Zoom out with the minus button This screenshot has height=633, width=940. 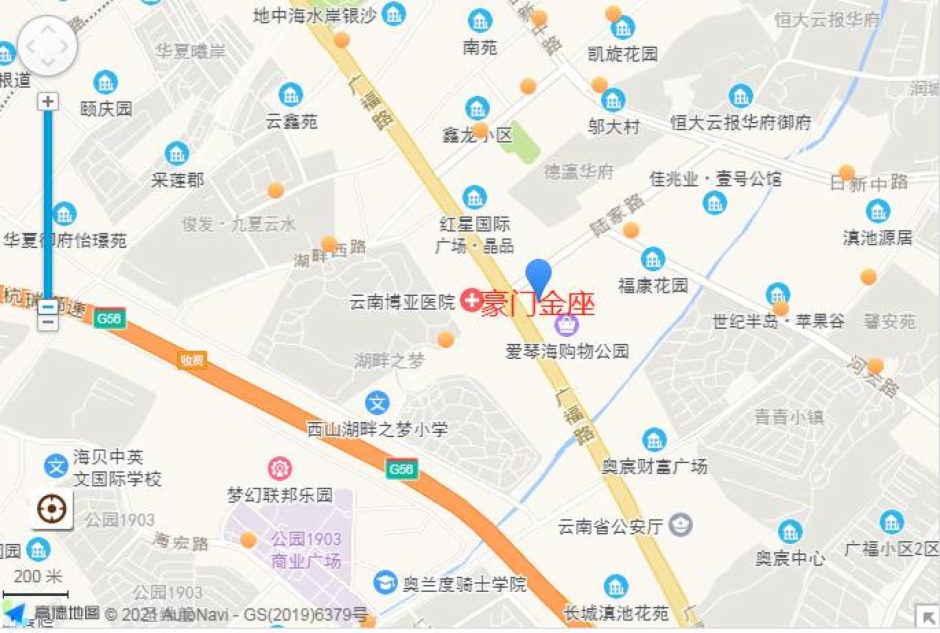[x=48, y=320]
